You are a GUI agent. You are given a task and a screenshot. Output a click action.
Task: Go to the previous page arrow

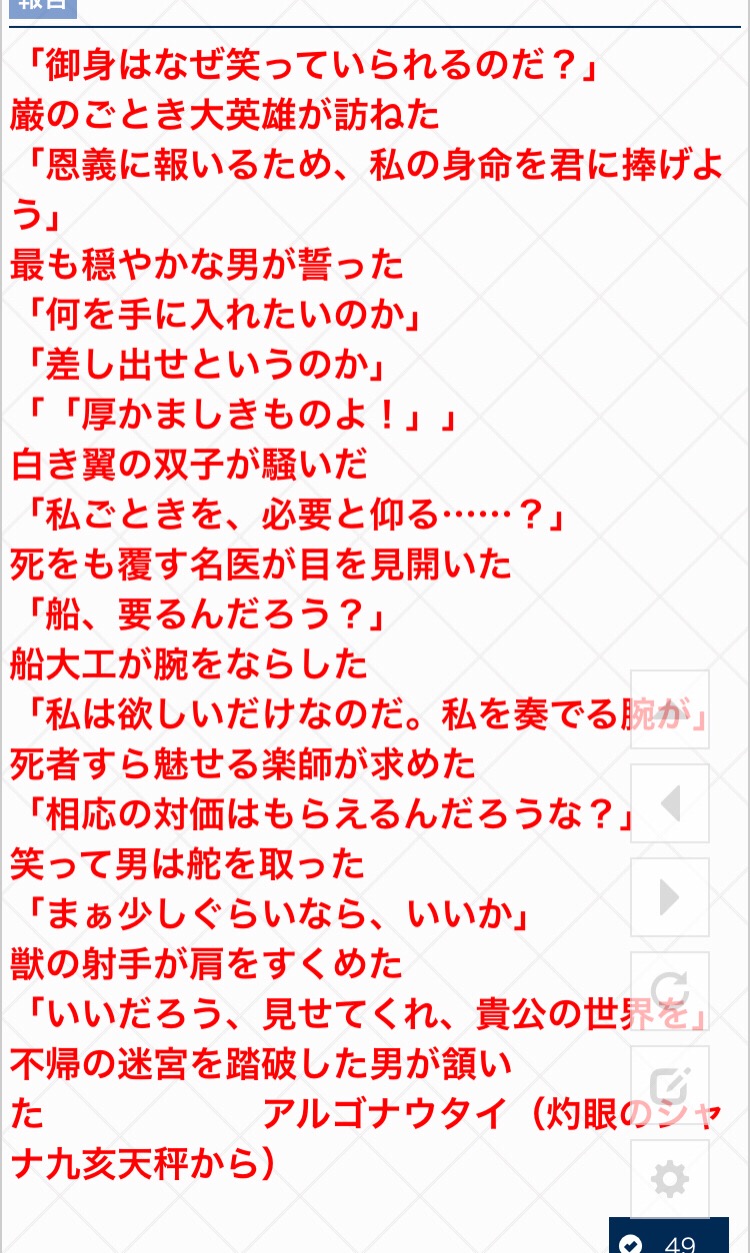tap(669, 803)
